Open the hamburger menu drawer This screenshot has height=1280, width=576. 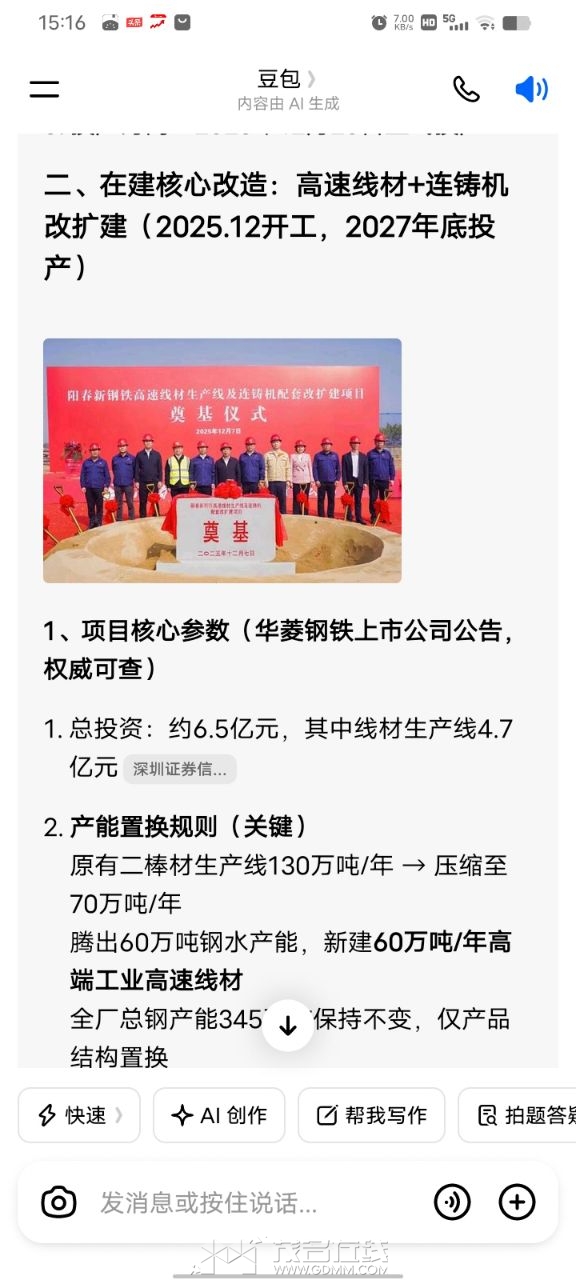pos(44,88)
